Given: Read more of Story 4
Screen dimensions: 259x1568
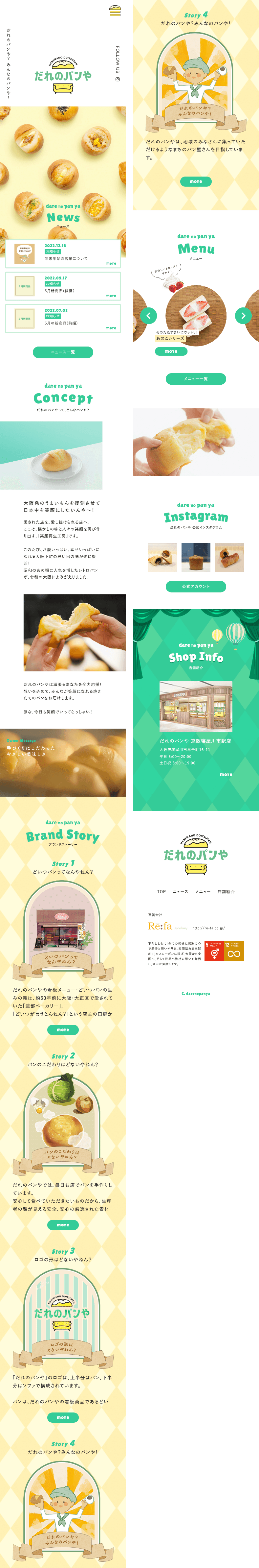Looking at the screenshot, I should click(196, 181).
